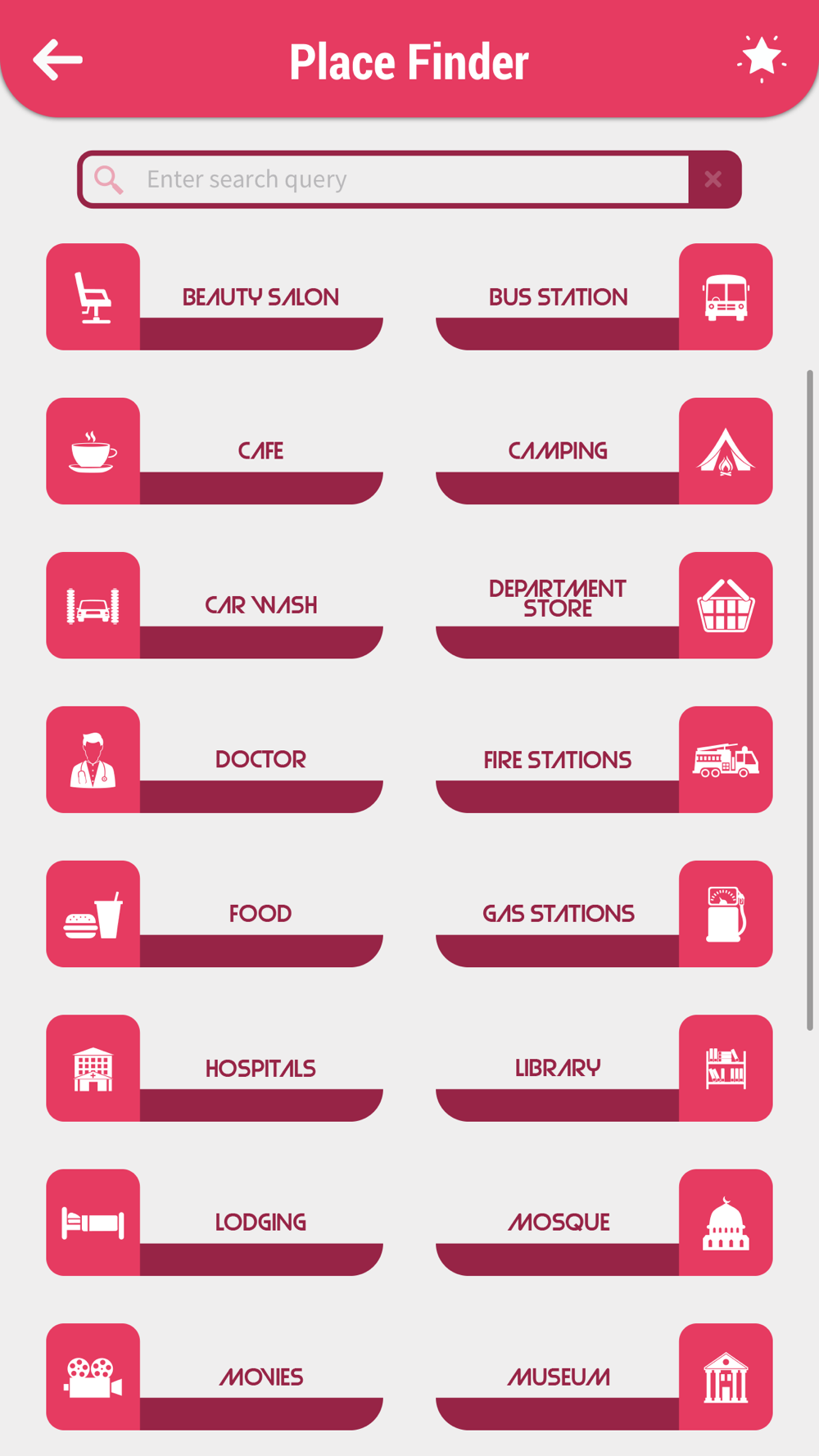The height and width of the screenshot is (1456, 819).
Task: Find Food places nearby
Action: click(215, 914)
